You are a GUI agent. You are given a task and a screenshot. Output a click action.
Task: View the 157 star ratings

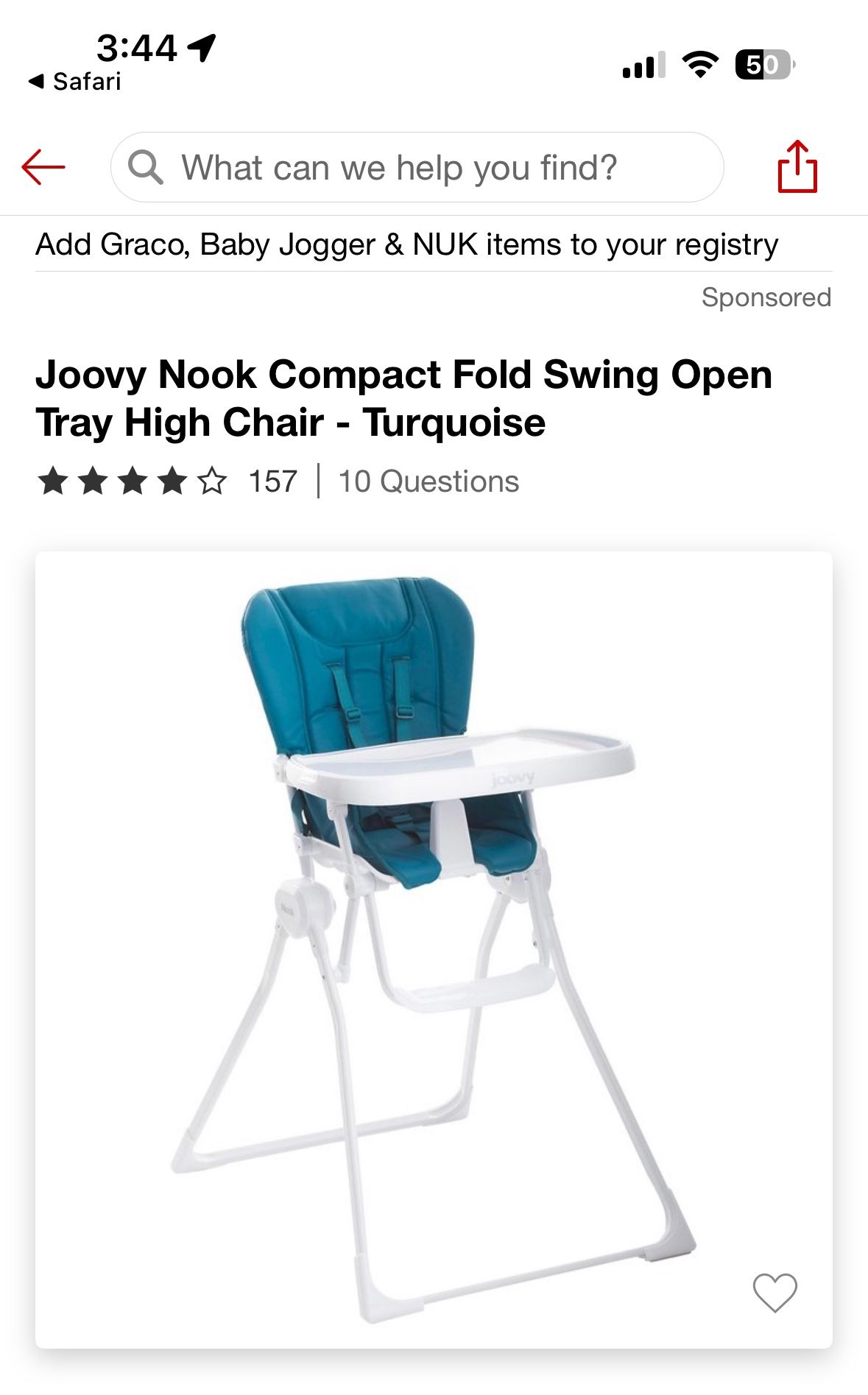167,481
